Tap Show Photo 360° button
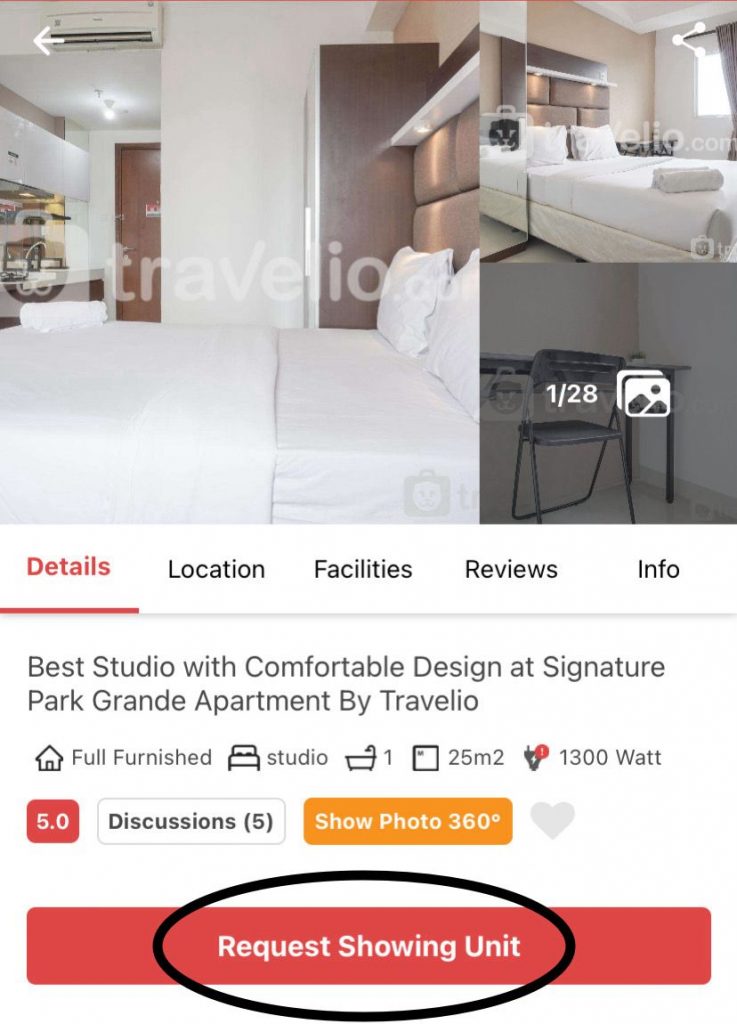 pos(407,821)
